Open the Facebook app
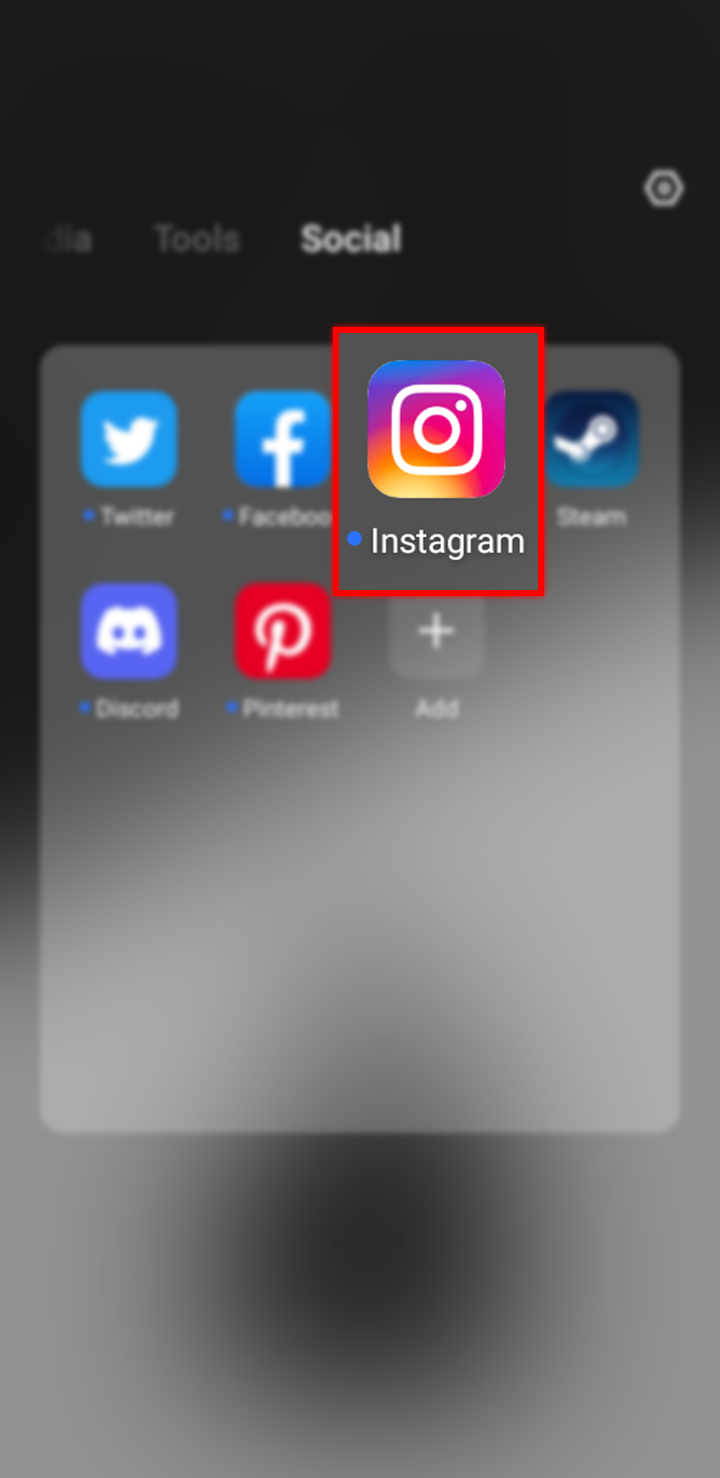Screen dimensions: 720x1478 tap(283, 440)
